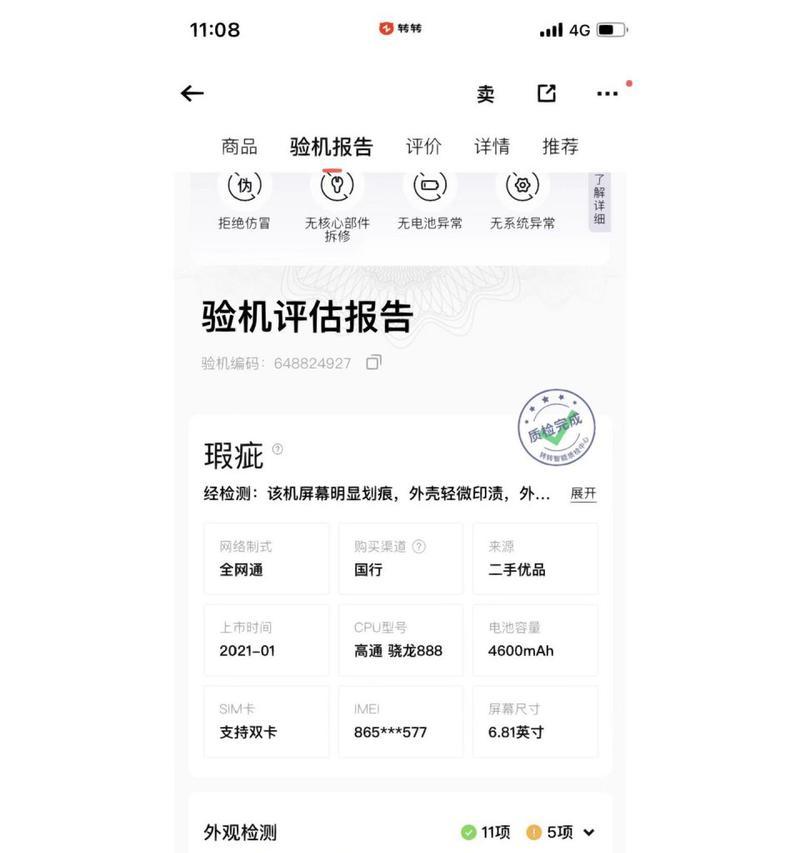
Task: Open the 详情 tab
Action: tap(492, 147)
